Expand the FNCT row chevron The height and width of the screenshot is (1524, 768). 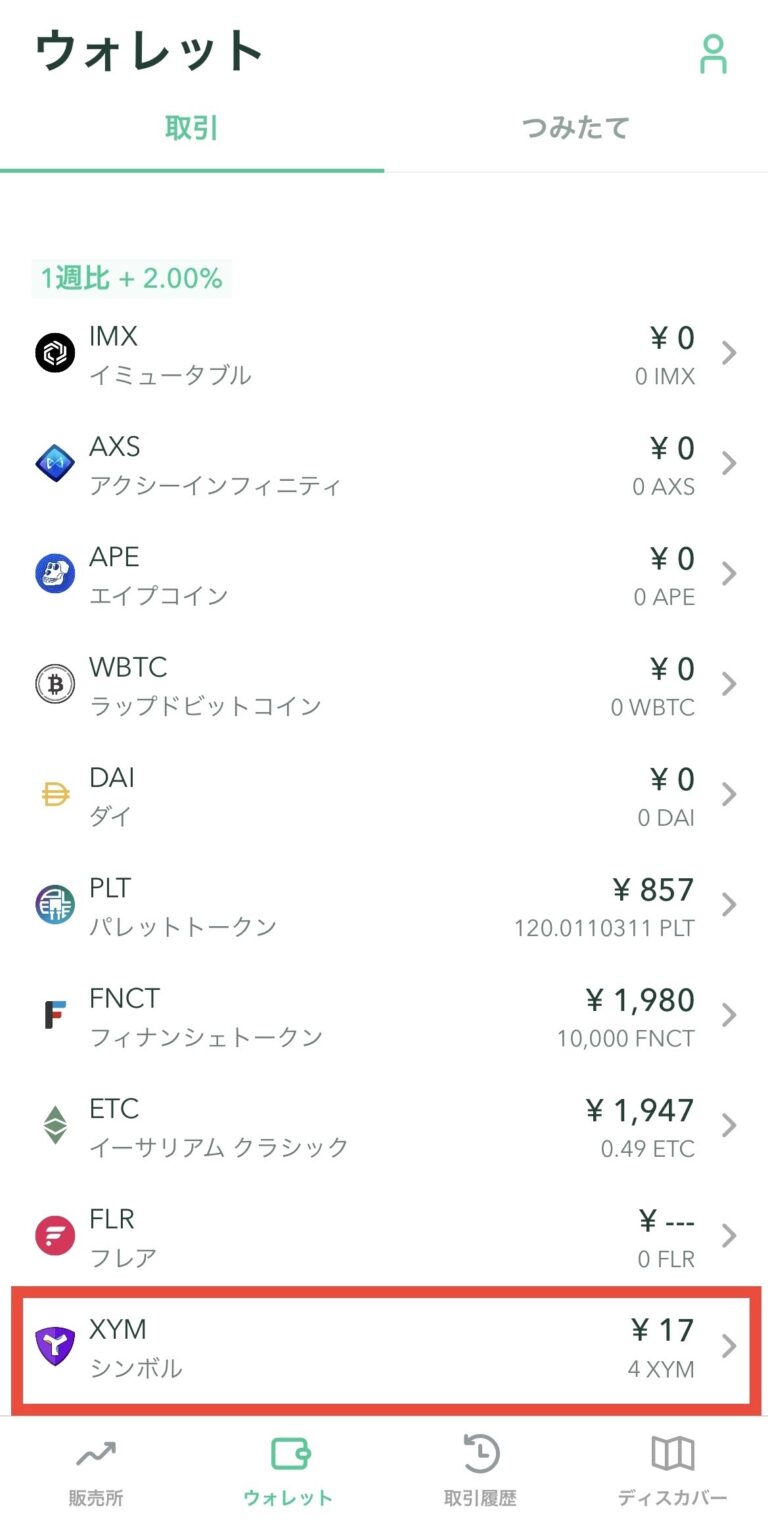[x=729, y=1015]
